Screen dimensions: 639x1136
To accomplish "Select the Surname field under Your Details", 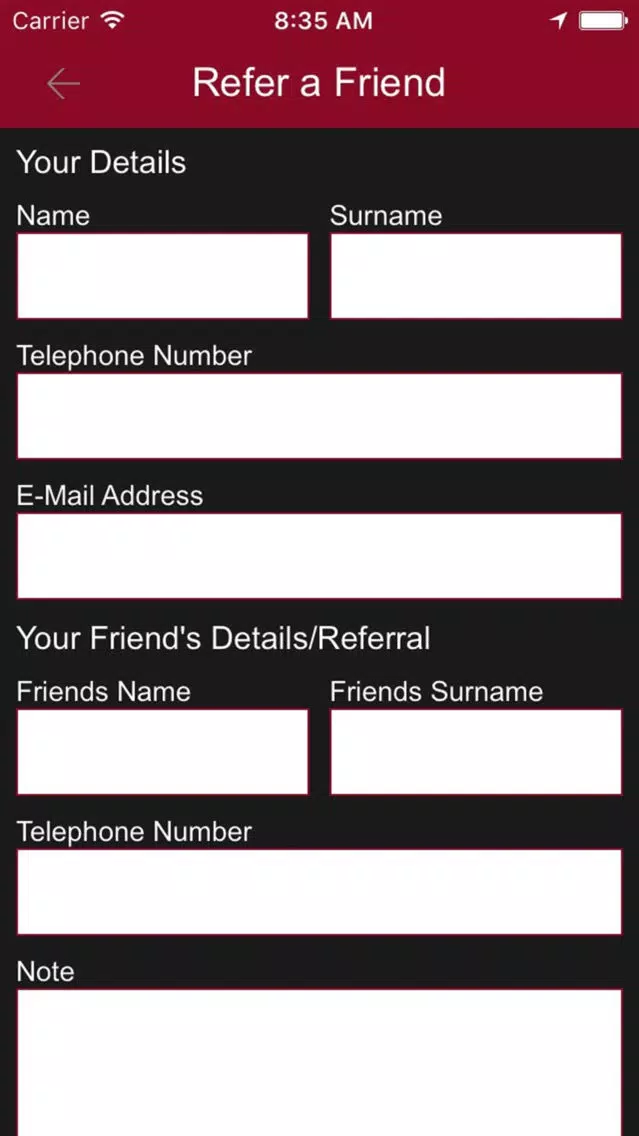I will pyautogui.click(x=476, y=275).
